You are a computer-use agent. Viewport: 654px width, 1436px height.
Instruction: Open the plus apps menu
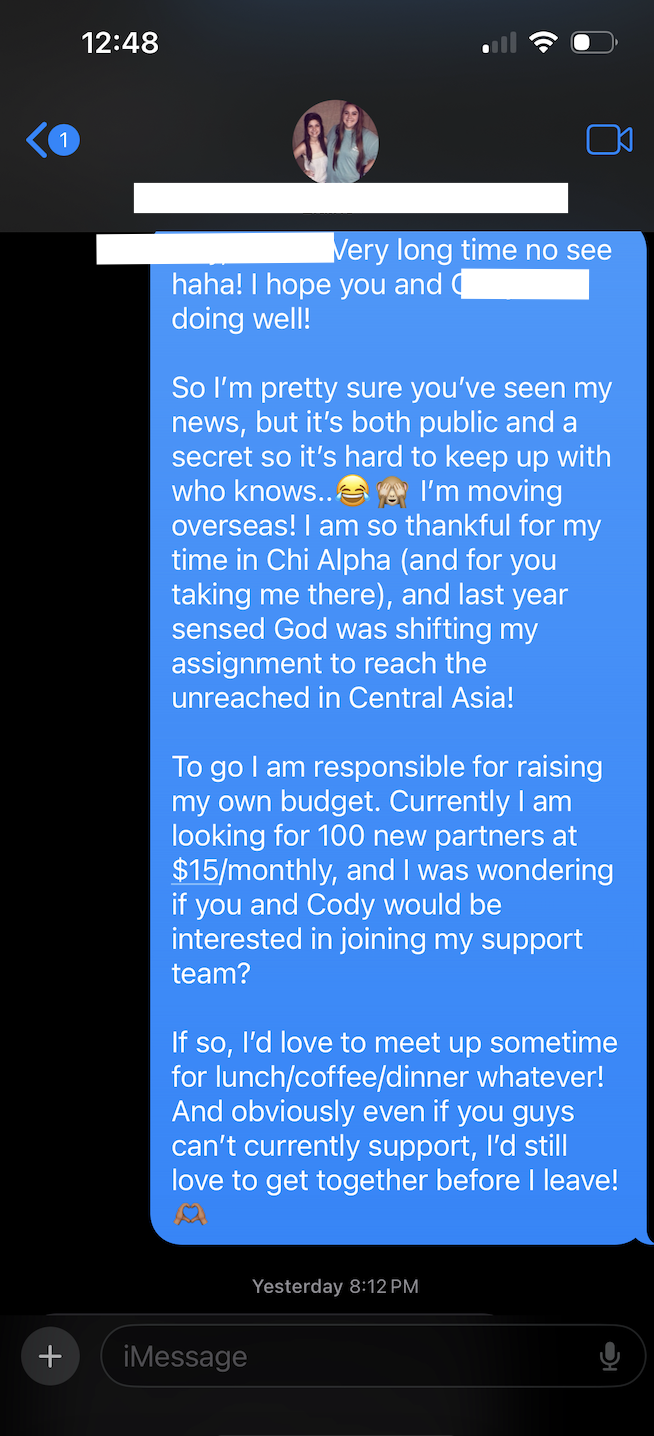(50, 1356)
